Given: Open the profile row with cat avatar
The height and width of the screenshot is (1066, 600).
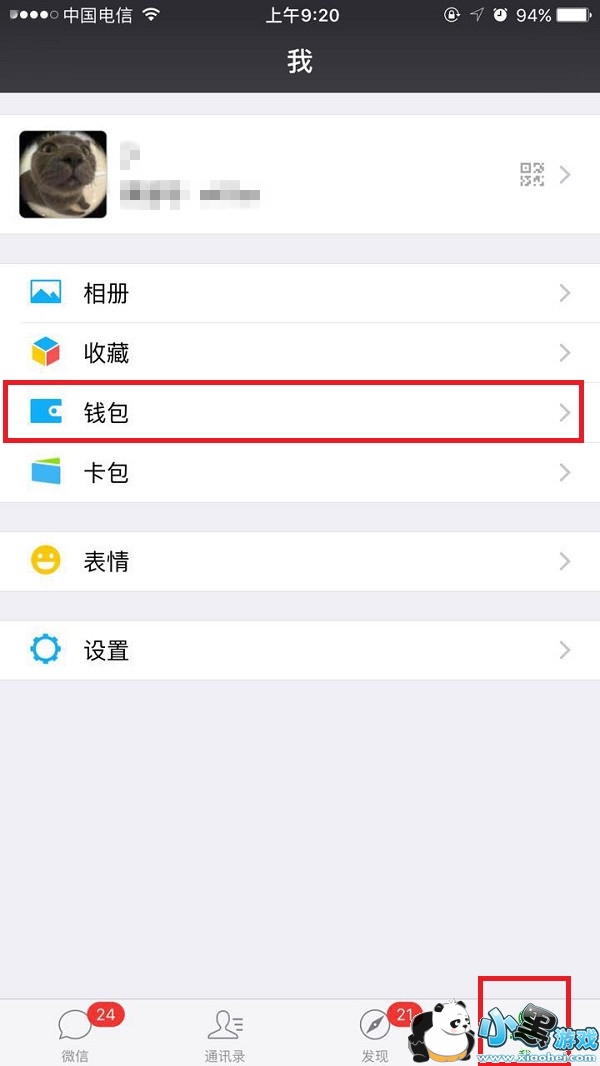Looking at the screenshot, I should click(300, 175).
